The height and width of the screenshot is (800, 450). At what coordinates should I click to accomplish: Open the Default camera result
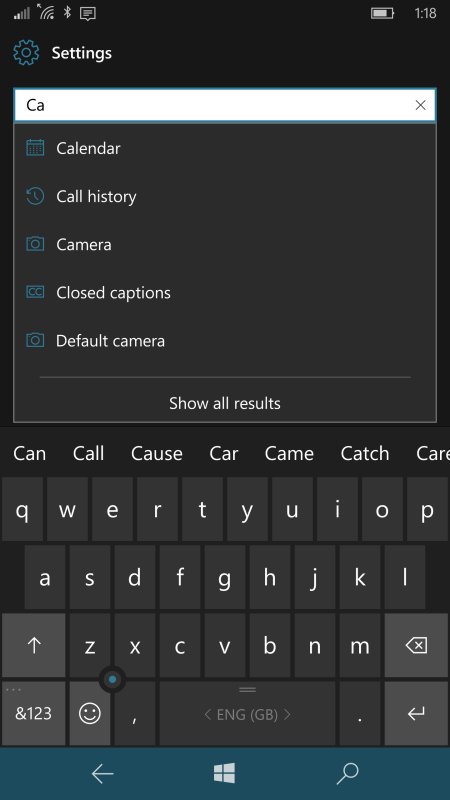coord(224,341)
